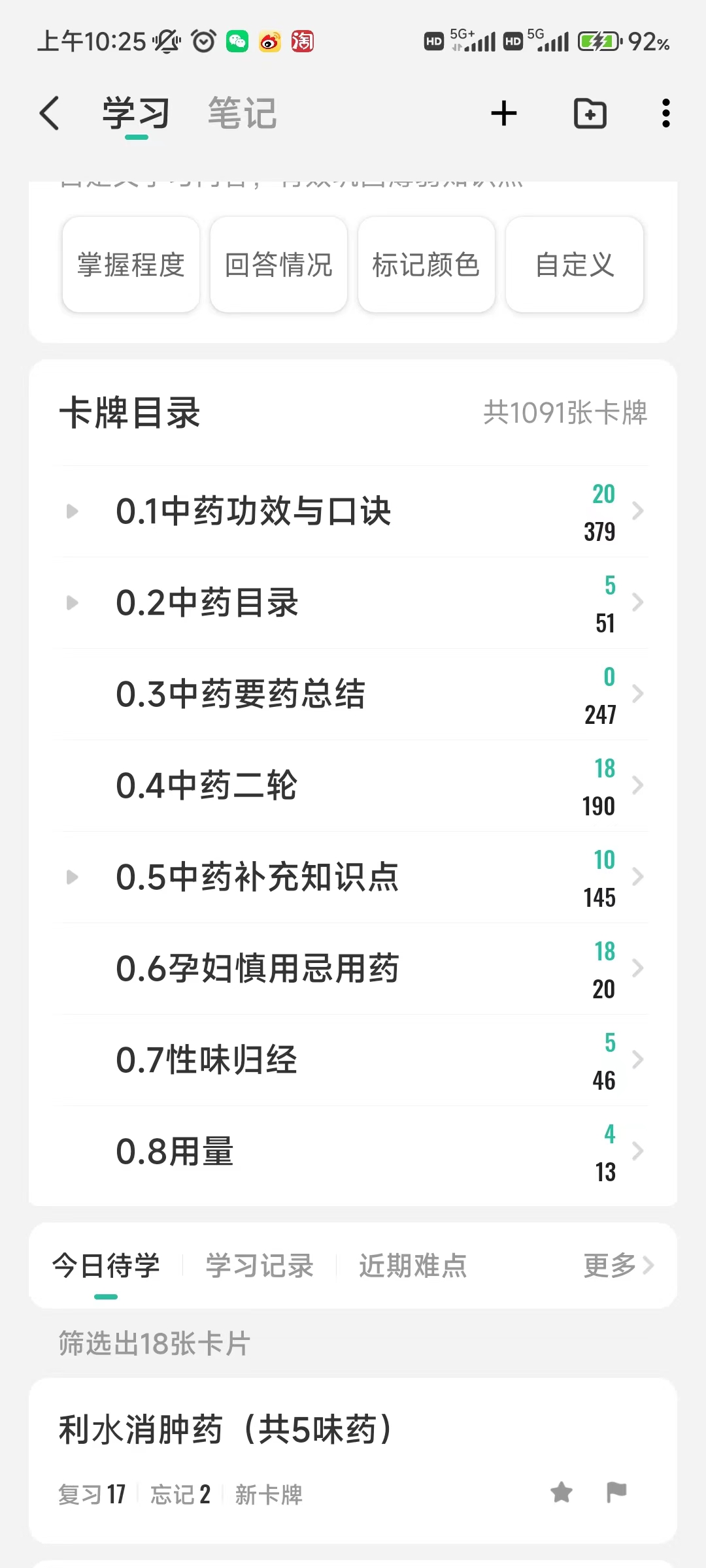Open the 0.4中药二轮 deck

[354, 785]
